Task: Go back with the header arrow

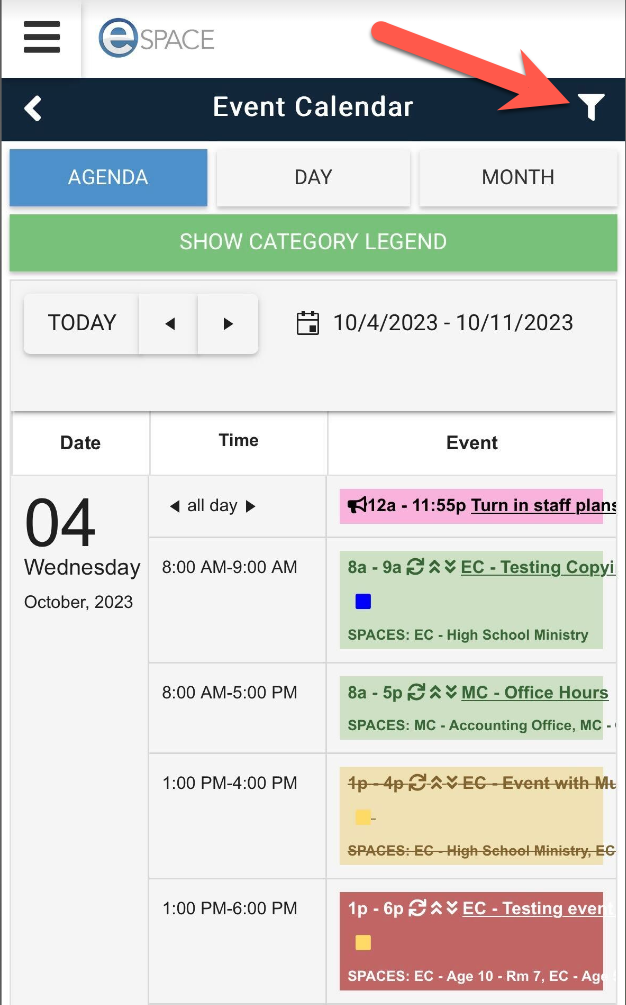Action: pyautogui.click(x=33, y=108)
